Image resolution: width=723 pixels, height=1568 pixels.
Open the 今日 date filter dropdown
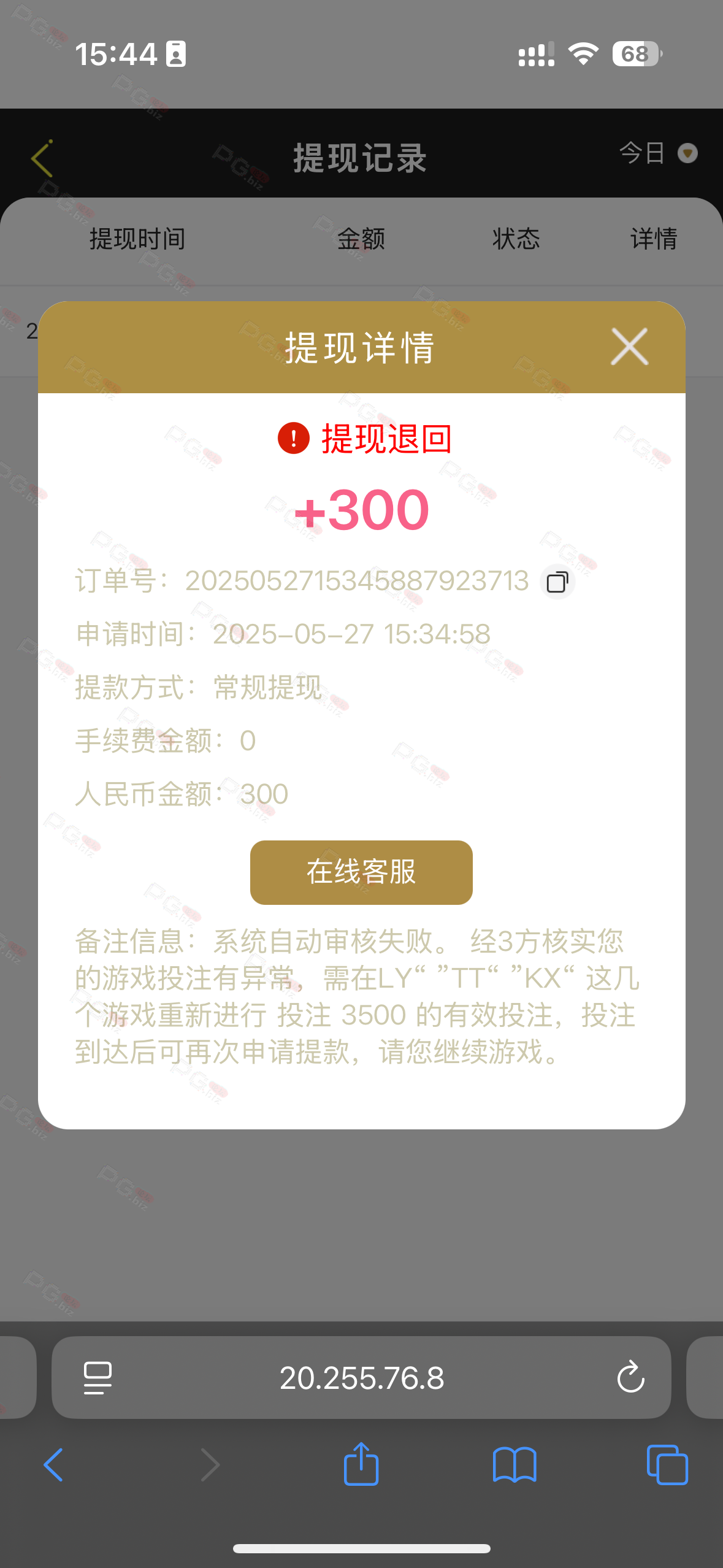tap(658, 153)
